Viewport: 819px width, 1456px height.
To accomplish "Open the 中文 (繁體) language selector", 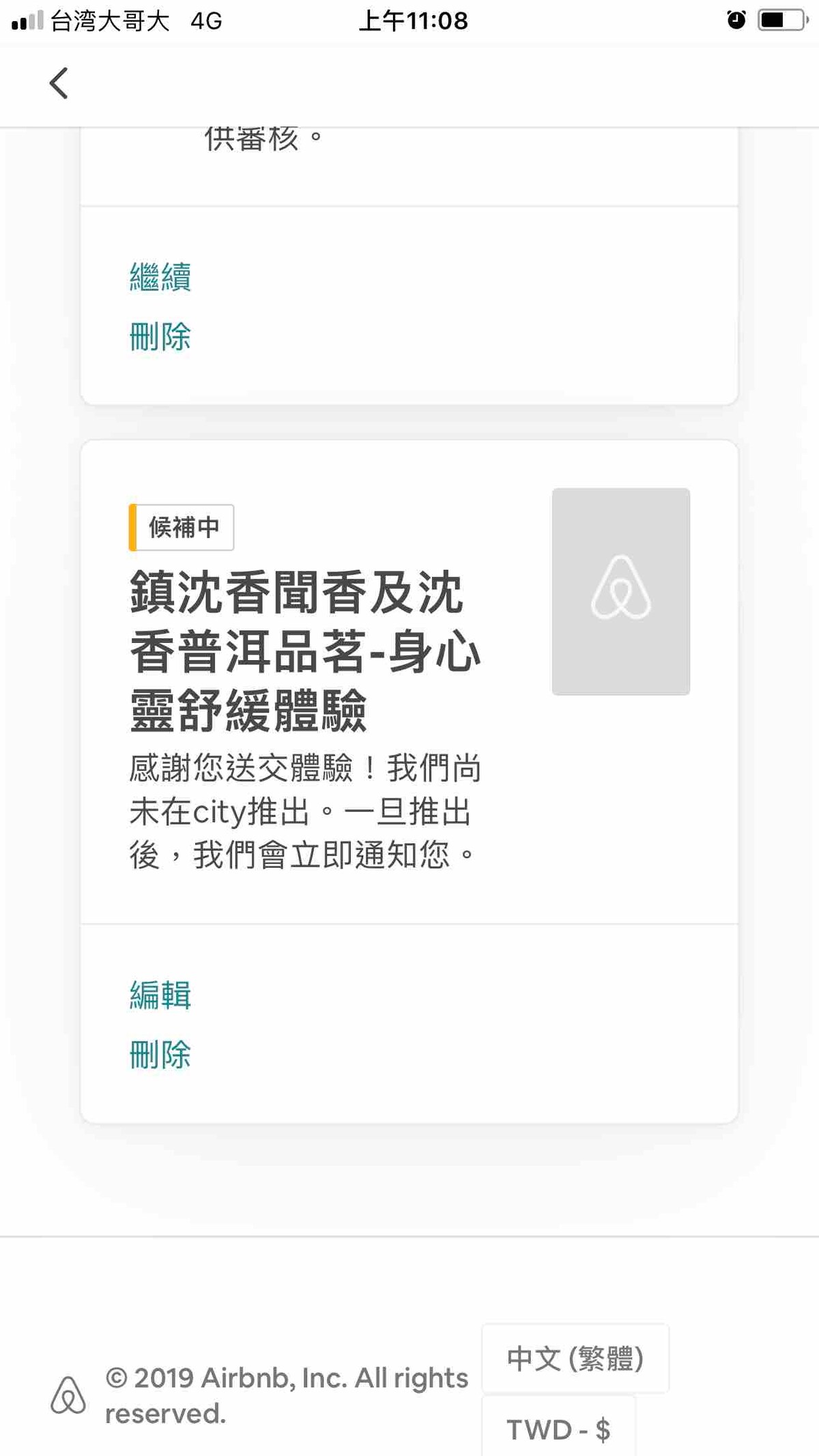I will click(575, 1358).
